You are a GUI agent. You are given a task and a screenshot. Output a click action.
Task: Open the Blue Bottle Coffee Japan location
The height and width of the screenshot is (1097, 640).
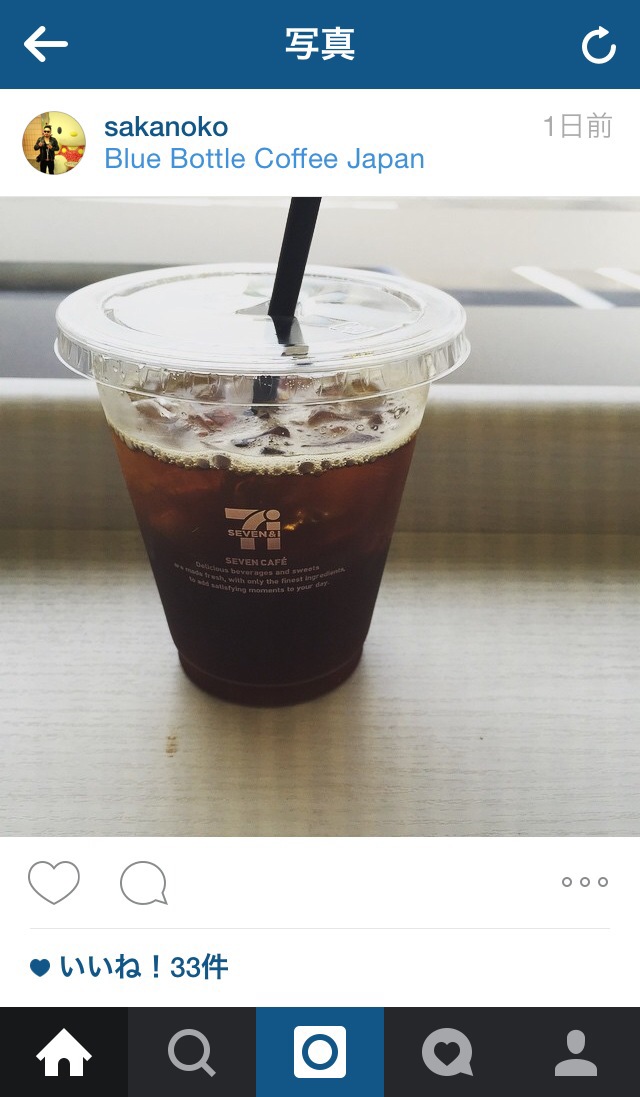tap(264, 159)
